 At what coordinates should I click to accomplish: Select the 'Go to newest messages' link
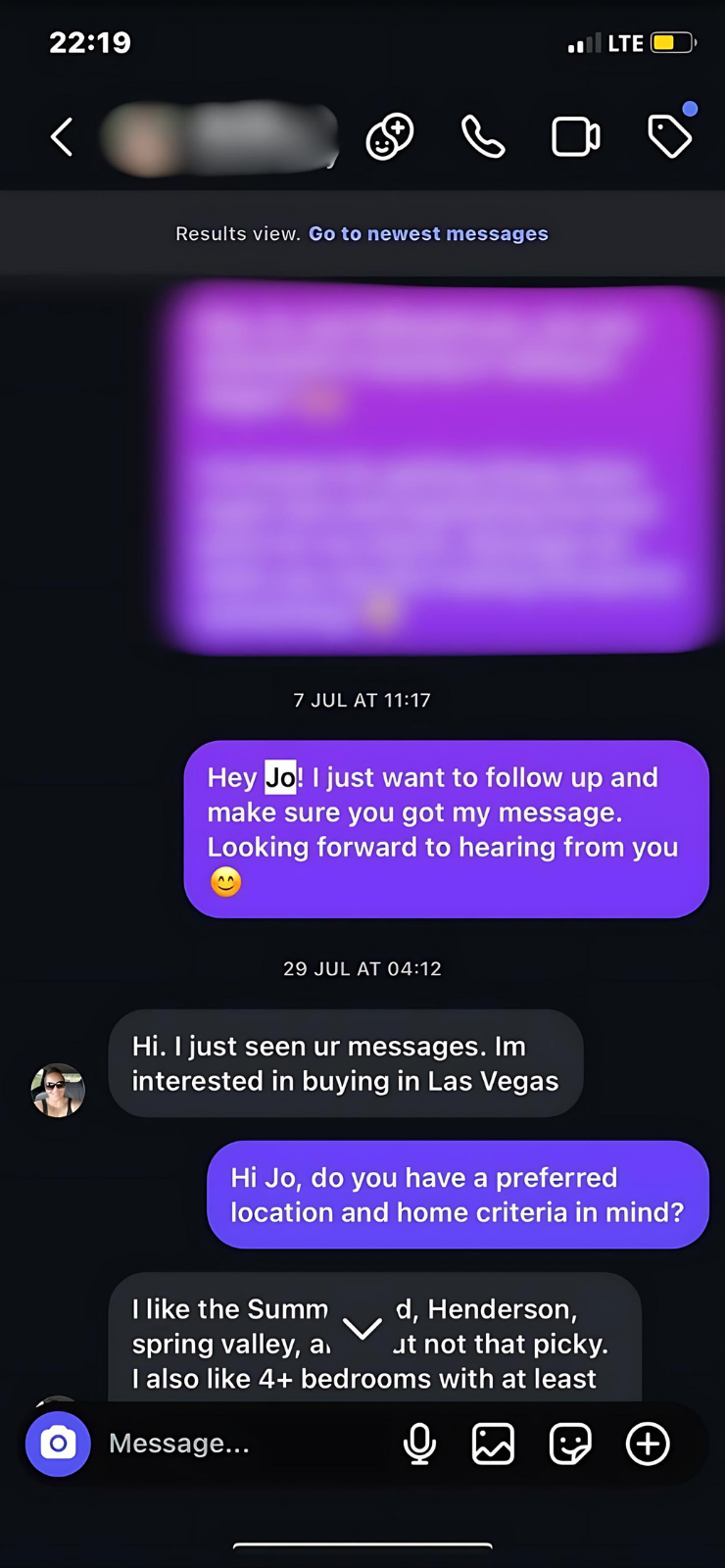tap(428, 233)
